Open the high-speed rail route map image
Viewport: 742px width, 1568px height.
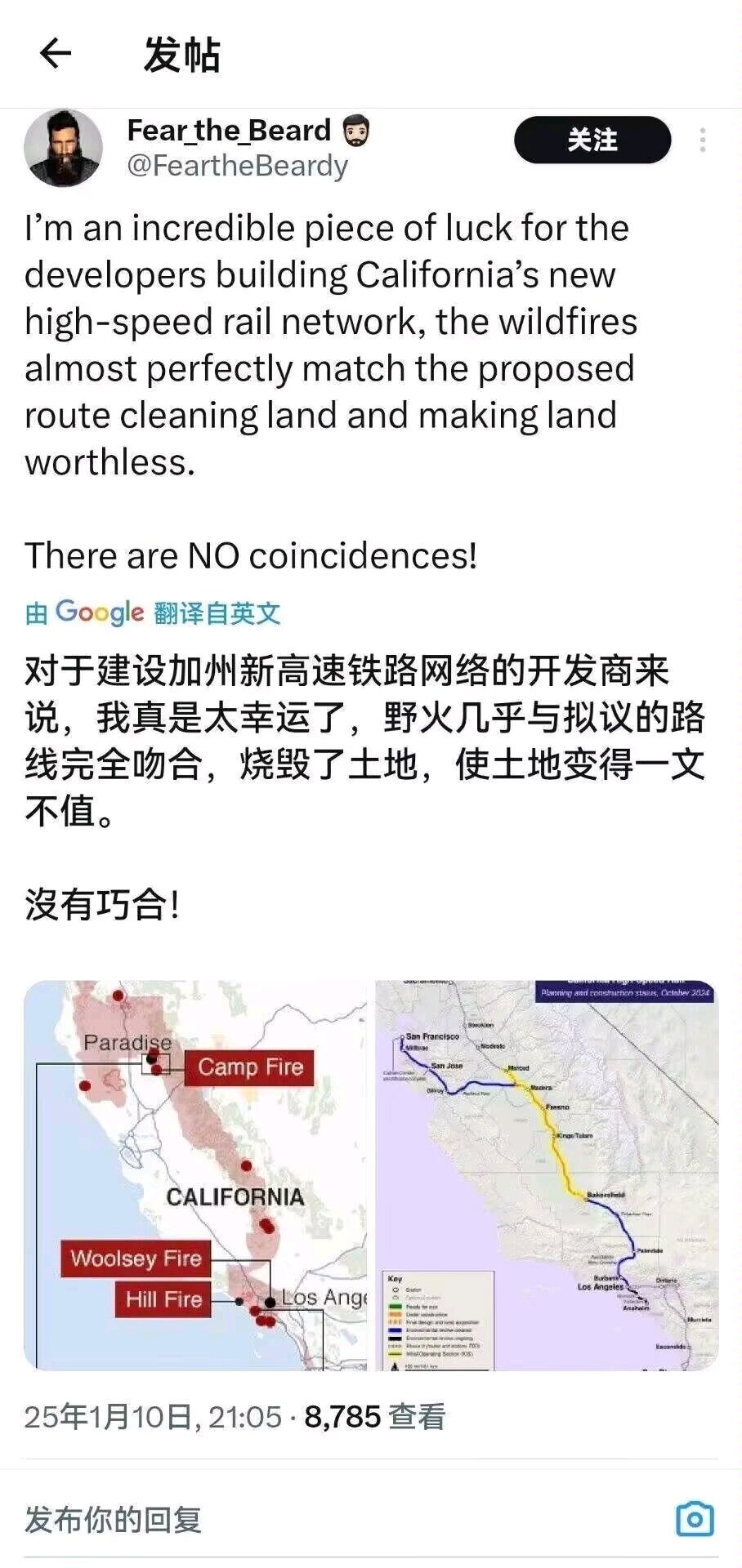[x=547, y=1174]
